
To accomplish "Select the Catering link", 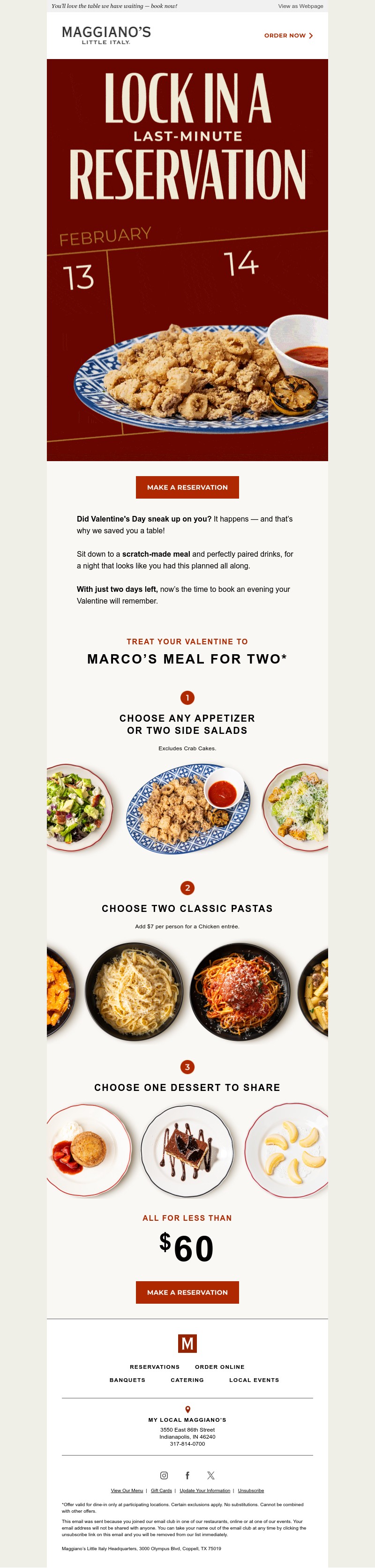I will [187, 1380].
